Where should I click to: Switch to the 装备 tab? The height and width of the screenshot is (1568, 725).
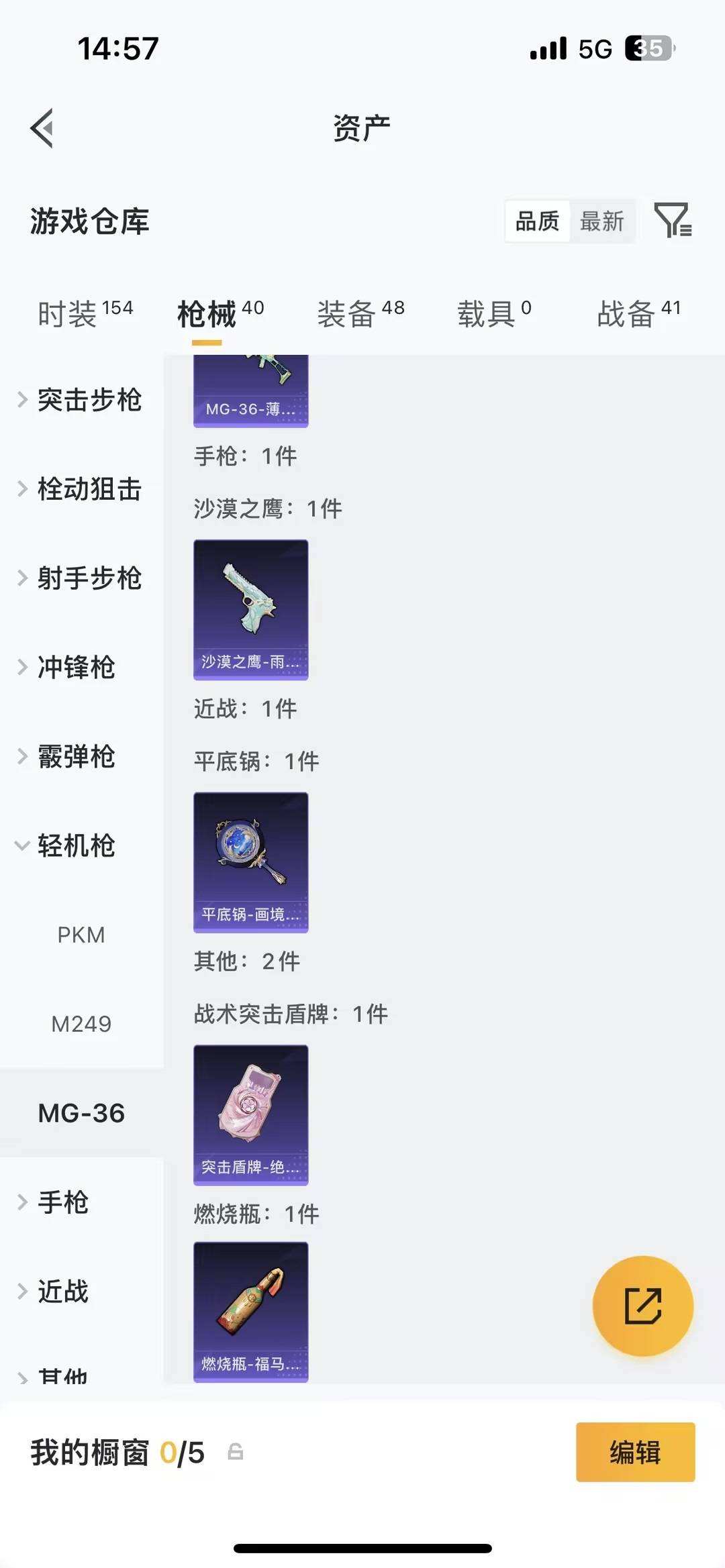[x=360, y=313]
